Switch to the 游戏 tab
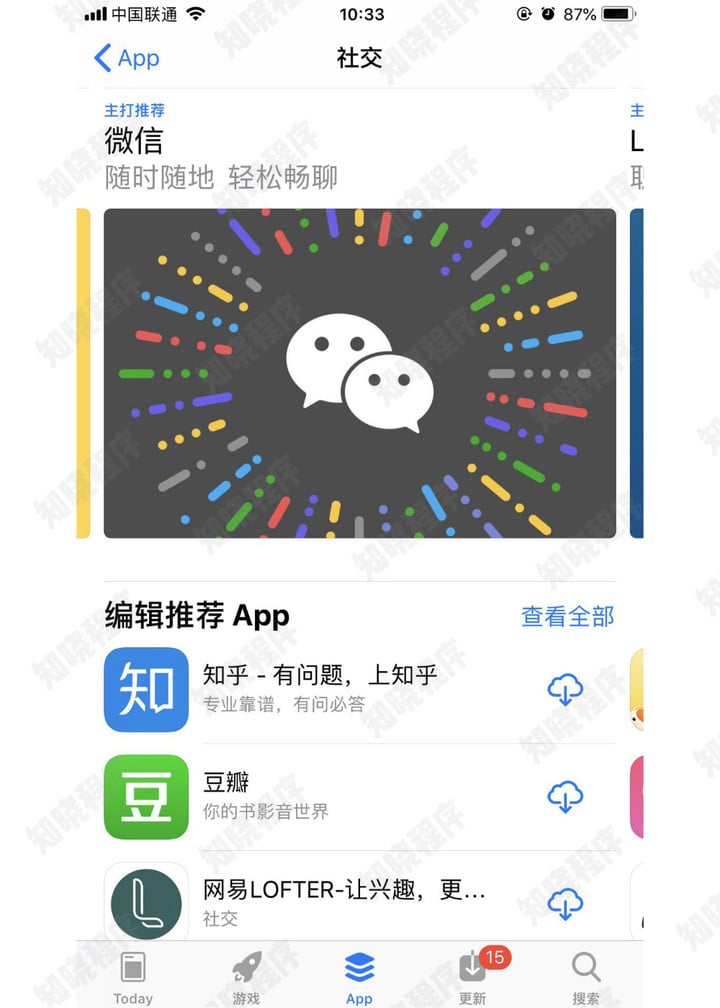This screenshot has width=720, height=1008. (x=246, y=977)
